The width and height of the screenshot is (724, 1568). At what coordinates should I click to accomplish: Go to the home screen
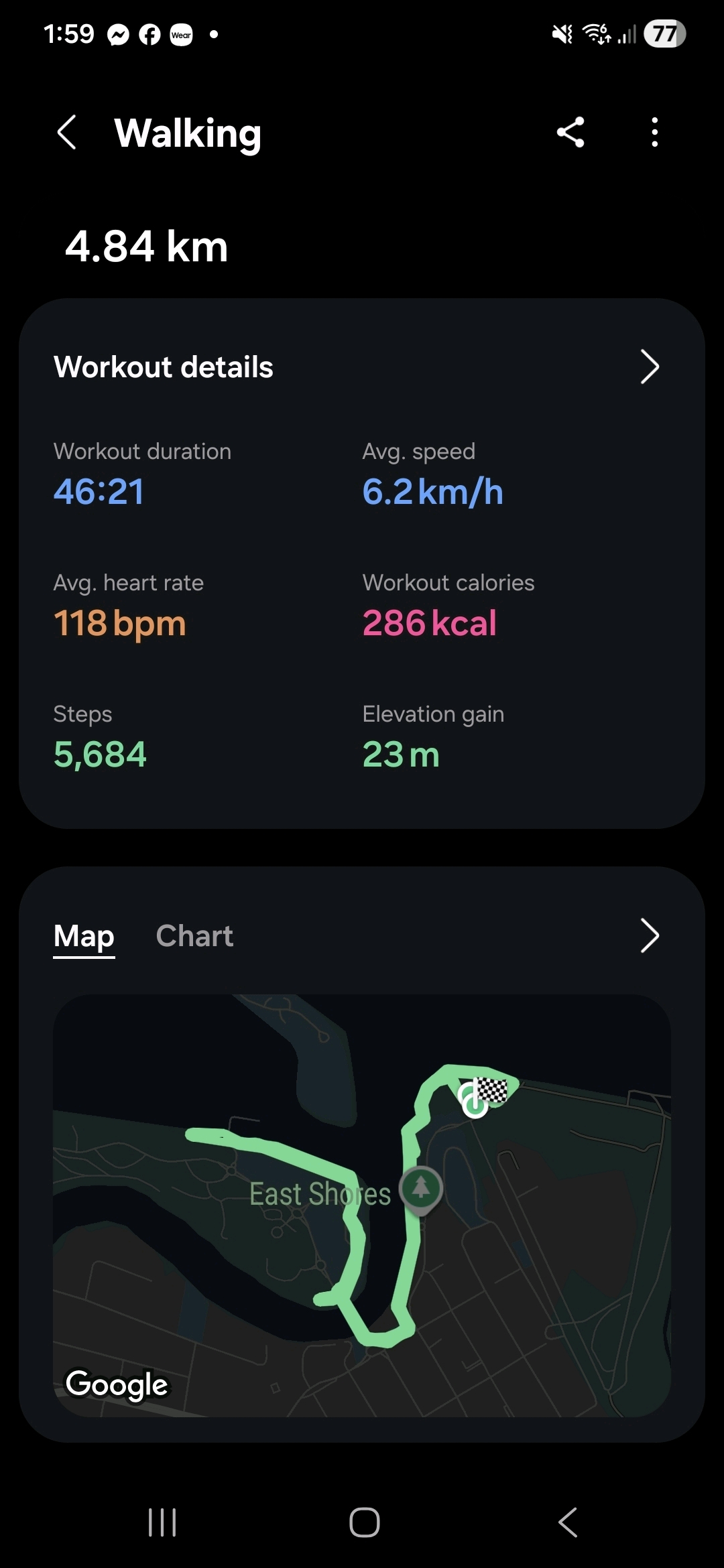(x=364, y=1522)
